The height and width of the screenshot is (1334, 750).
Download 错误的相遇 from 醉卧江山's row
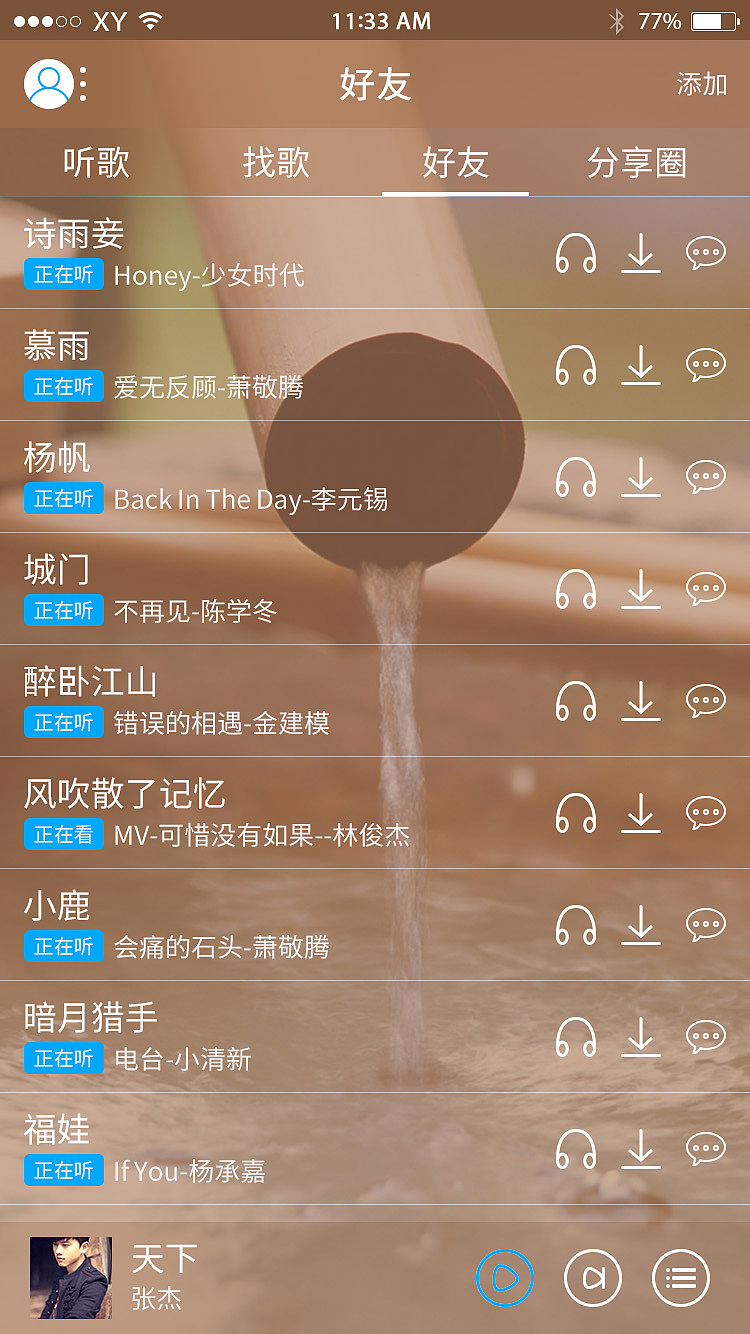(x=641, y=702)
